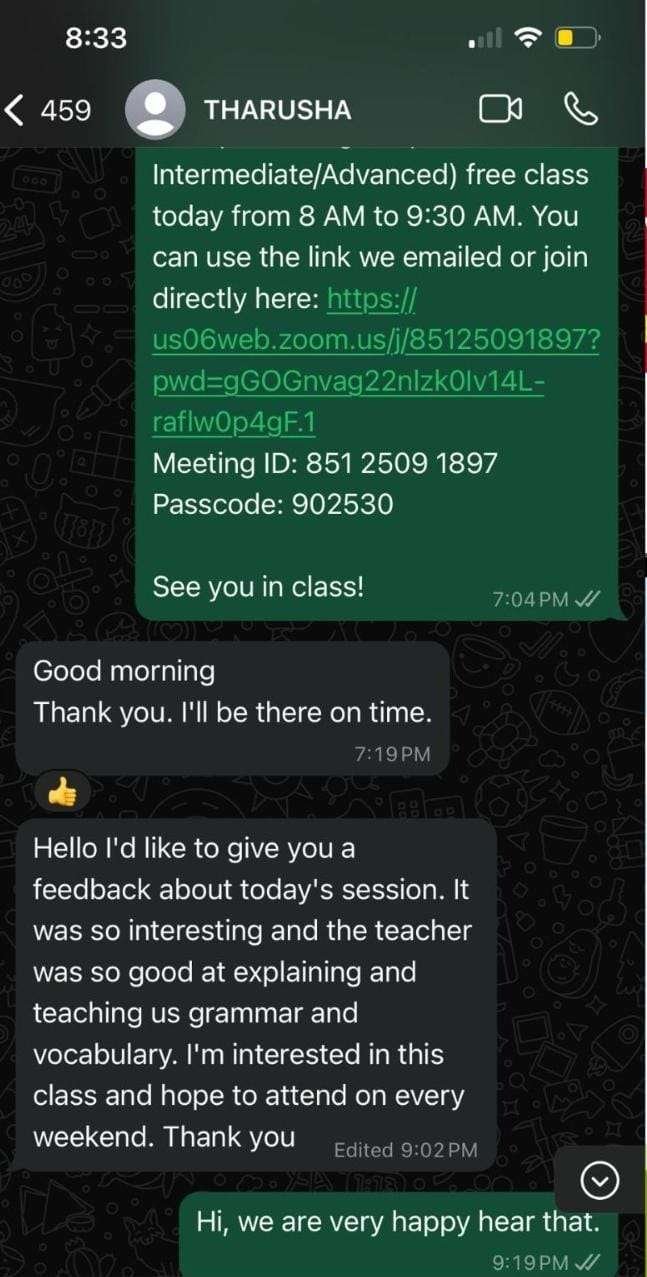Go back to the chats list
The width and height of the screenshot is (647, 1277).
[x=47, y=109]
